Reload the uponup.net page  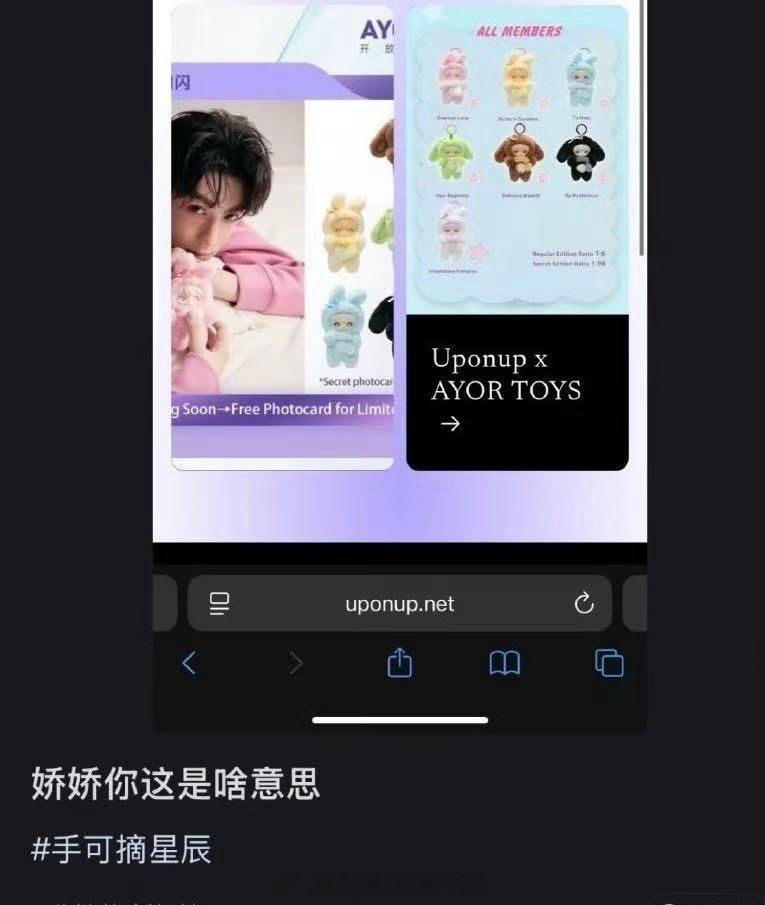[x=583, y=603]
